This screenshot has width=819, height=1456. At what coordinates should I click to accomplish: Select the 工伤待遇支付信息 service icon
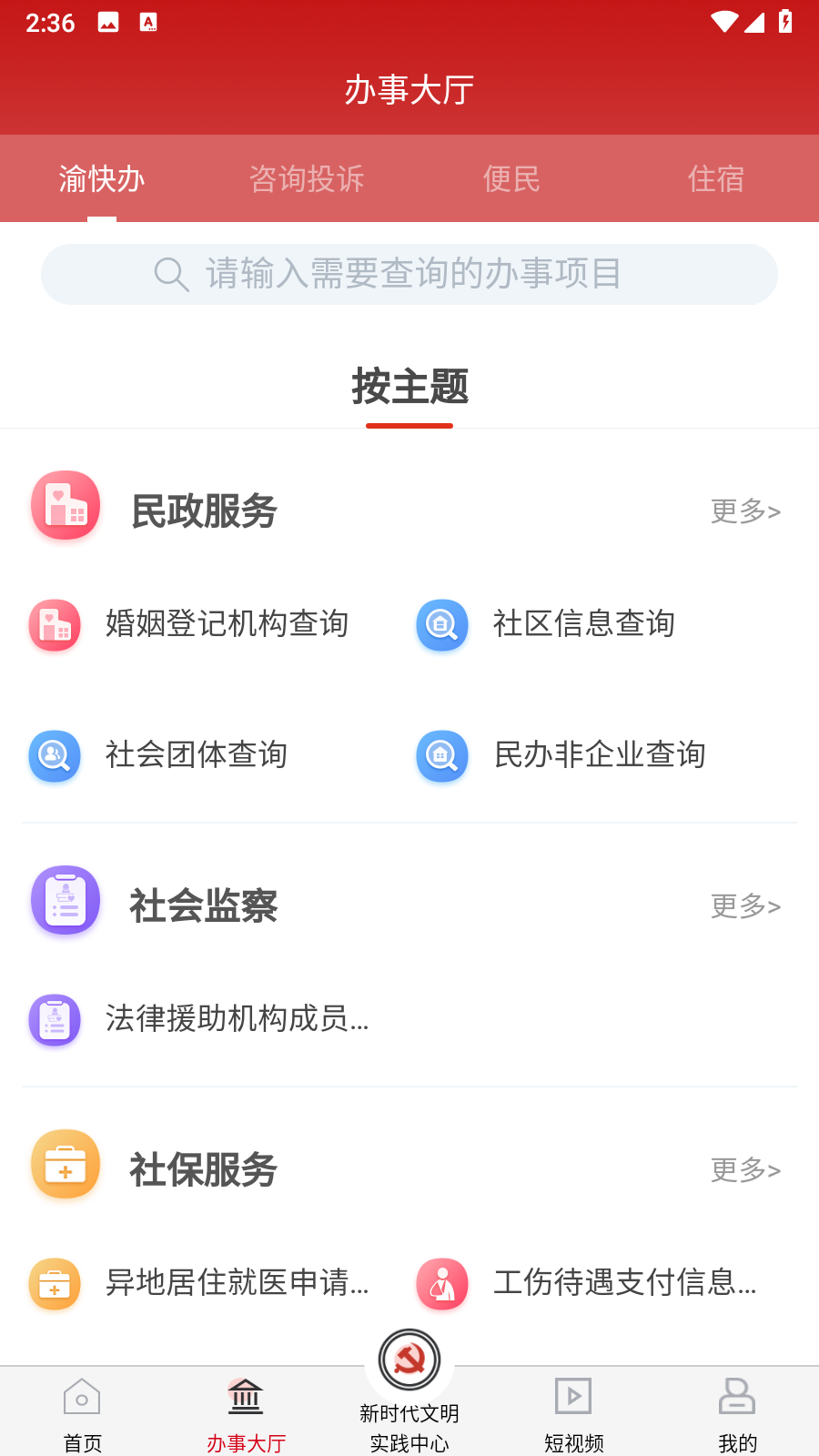pyautogui.click(x=441, y=1285)
